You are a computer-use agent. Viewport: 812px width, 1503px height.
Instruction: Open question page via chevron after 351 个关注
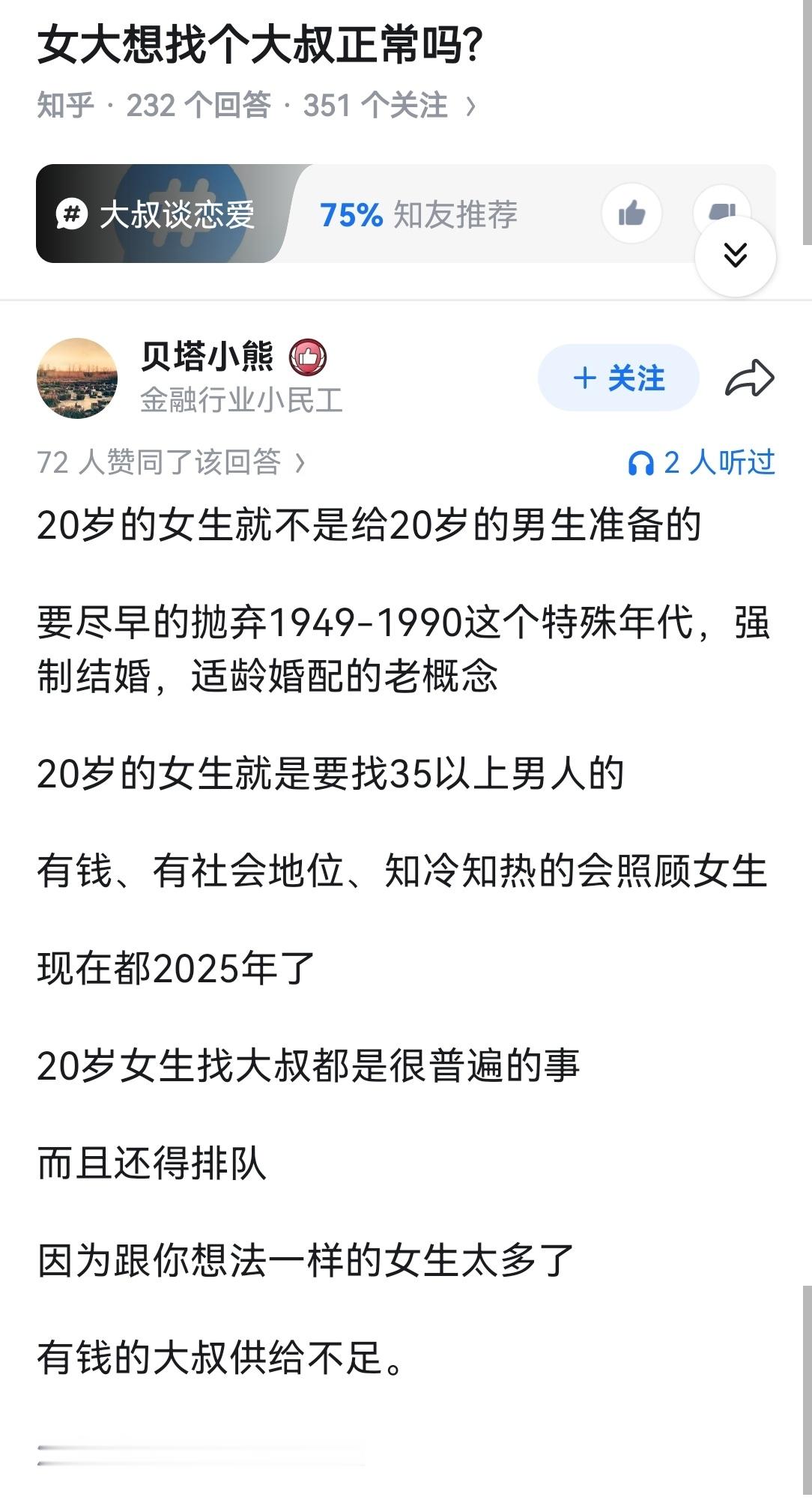(x=473, y=105)
